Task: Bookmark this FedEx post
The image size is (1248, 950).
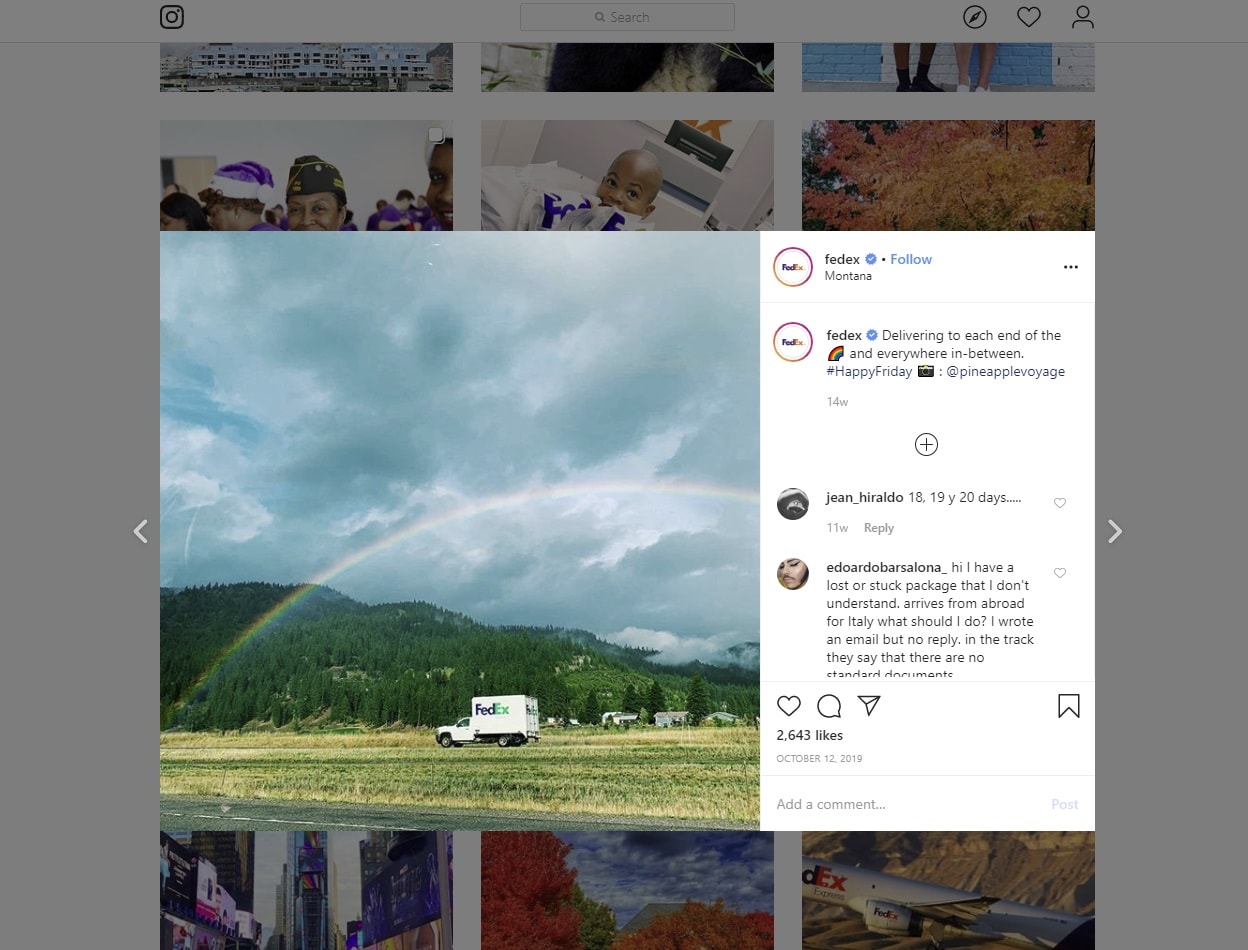Action: click(x=1068, y=706)
